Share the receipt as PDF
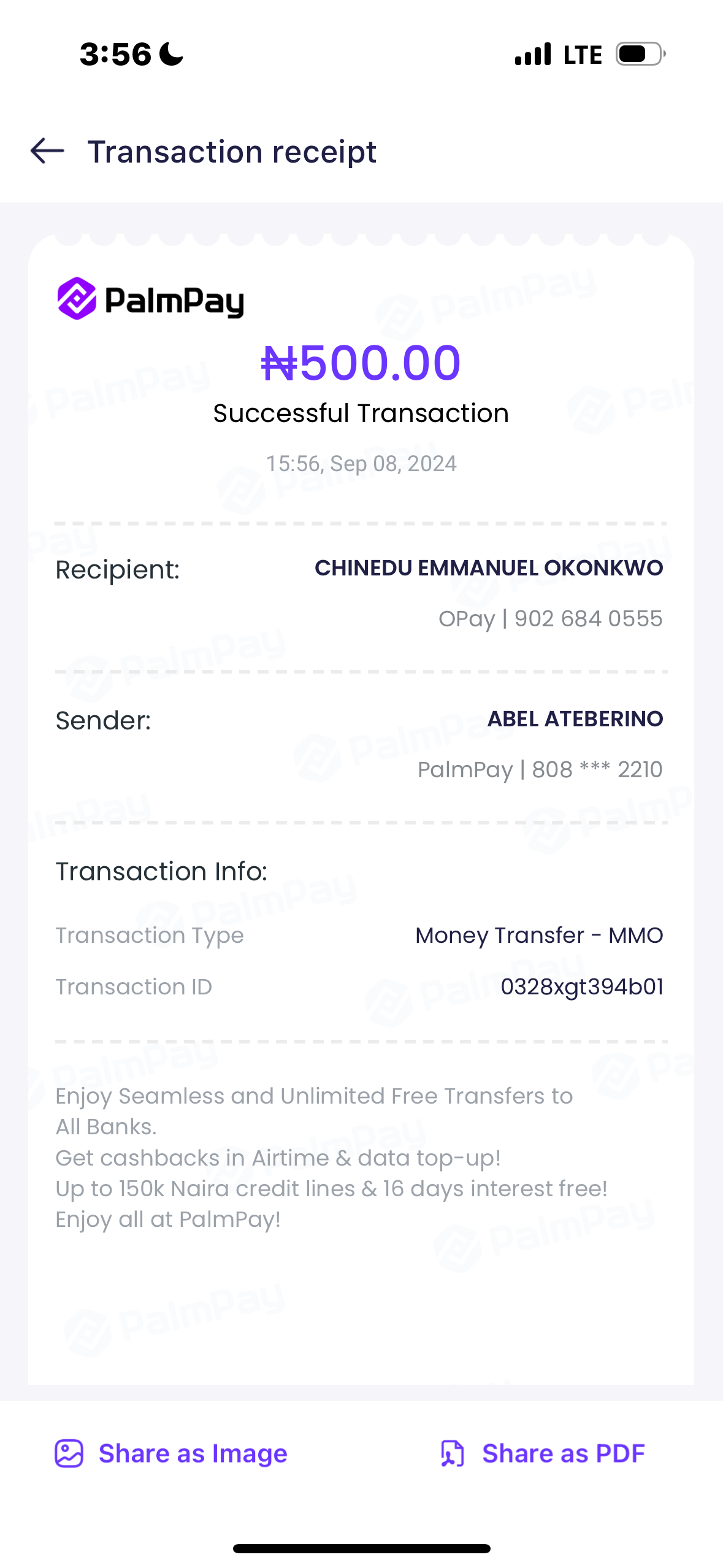This screenshot has width=723, height=1568. pos(543,1453)
